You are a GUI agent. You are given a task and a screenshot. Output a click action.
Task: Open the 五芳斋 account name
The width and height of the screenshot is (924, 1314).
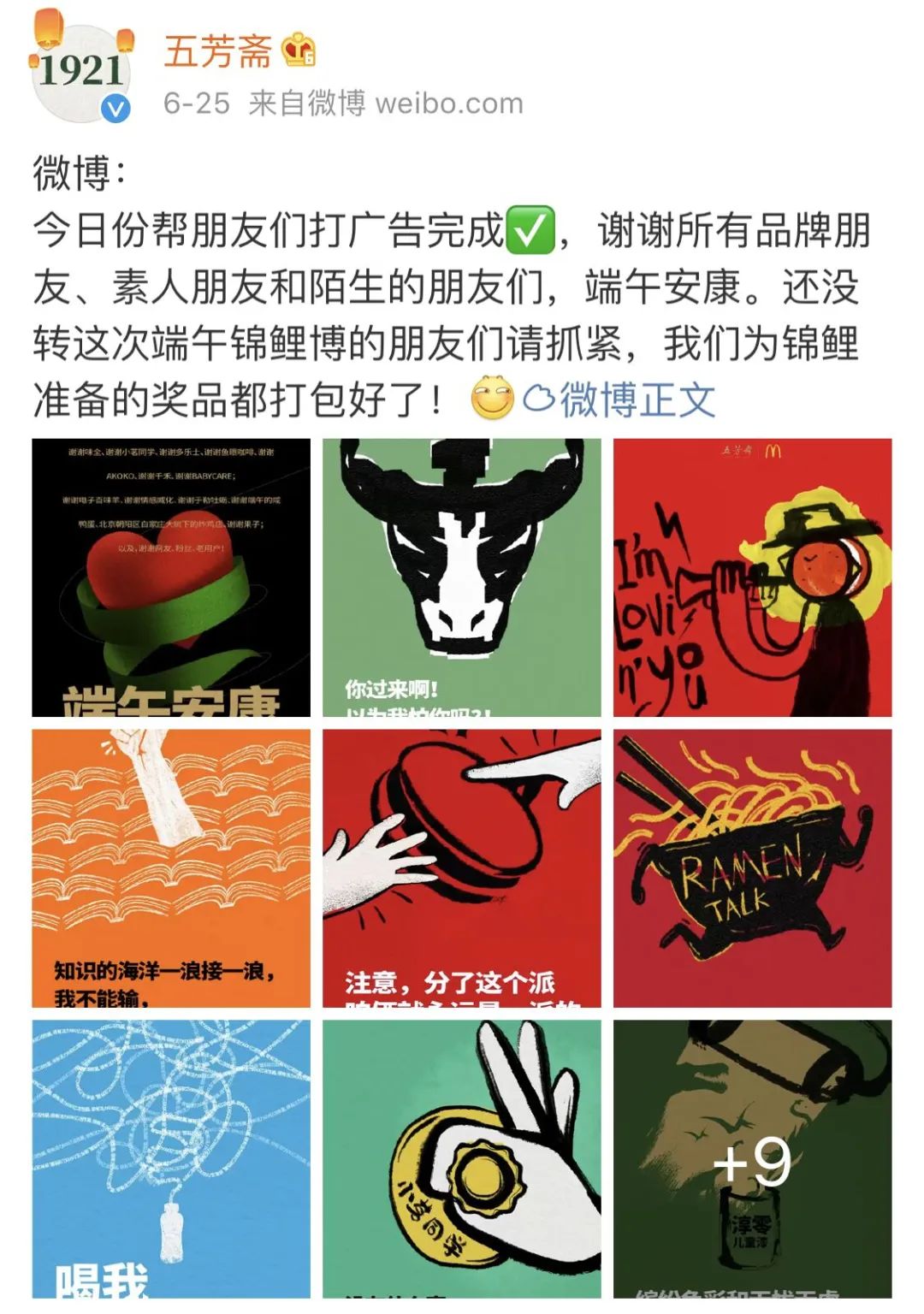tap(217, 51)
